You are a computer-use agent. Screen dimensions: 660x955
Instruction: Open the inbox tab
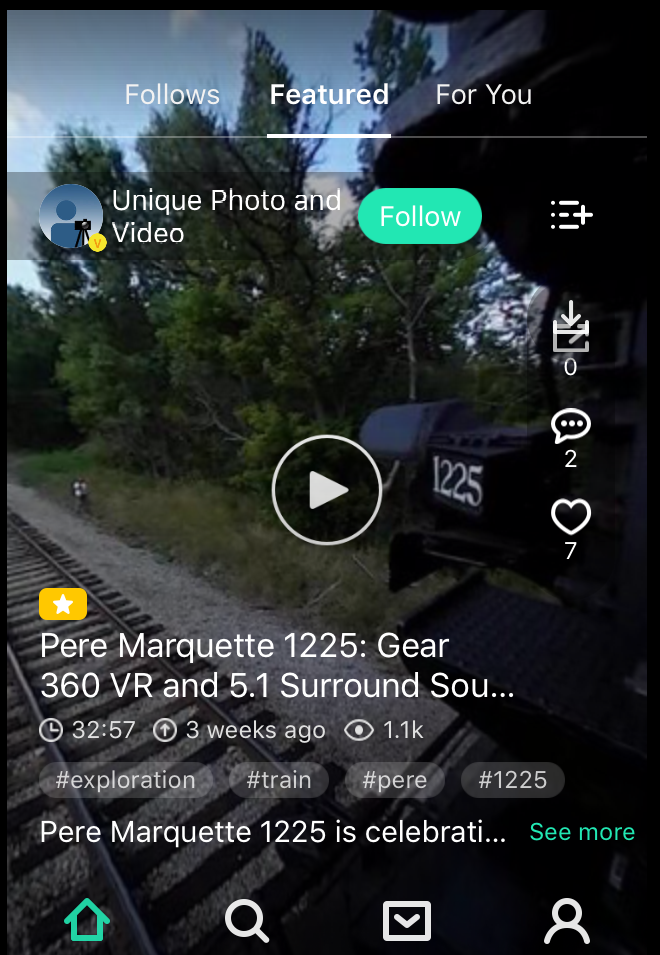[407, 920]
